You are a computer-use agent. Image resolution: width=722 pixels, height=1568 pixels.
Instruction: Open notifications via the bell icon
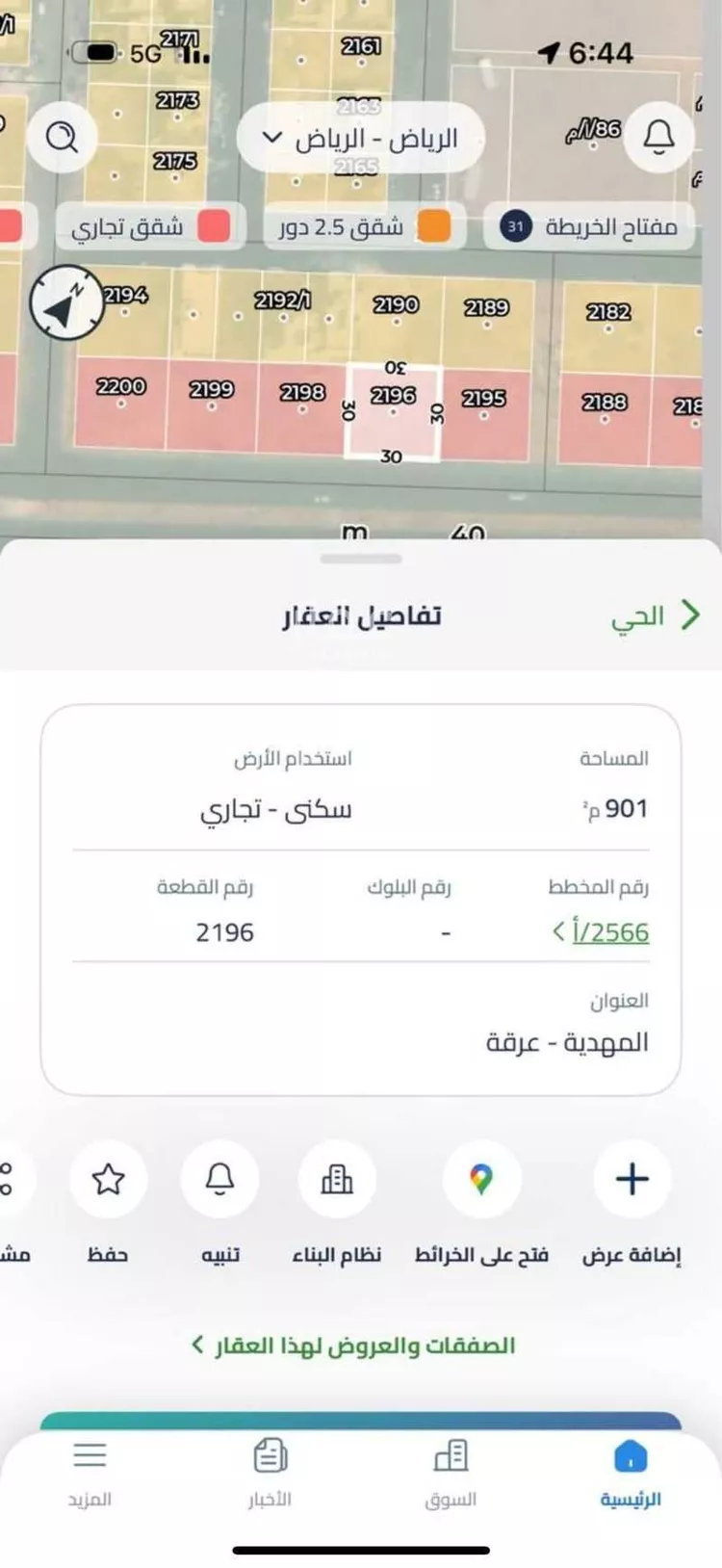point(658,138)
